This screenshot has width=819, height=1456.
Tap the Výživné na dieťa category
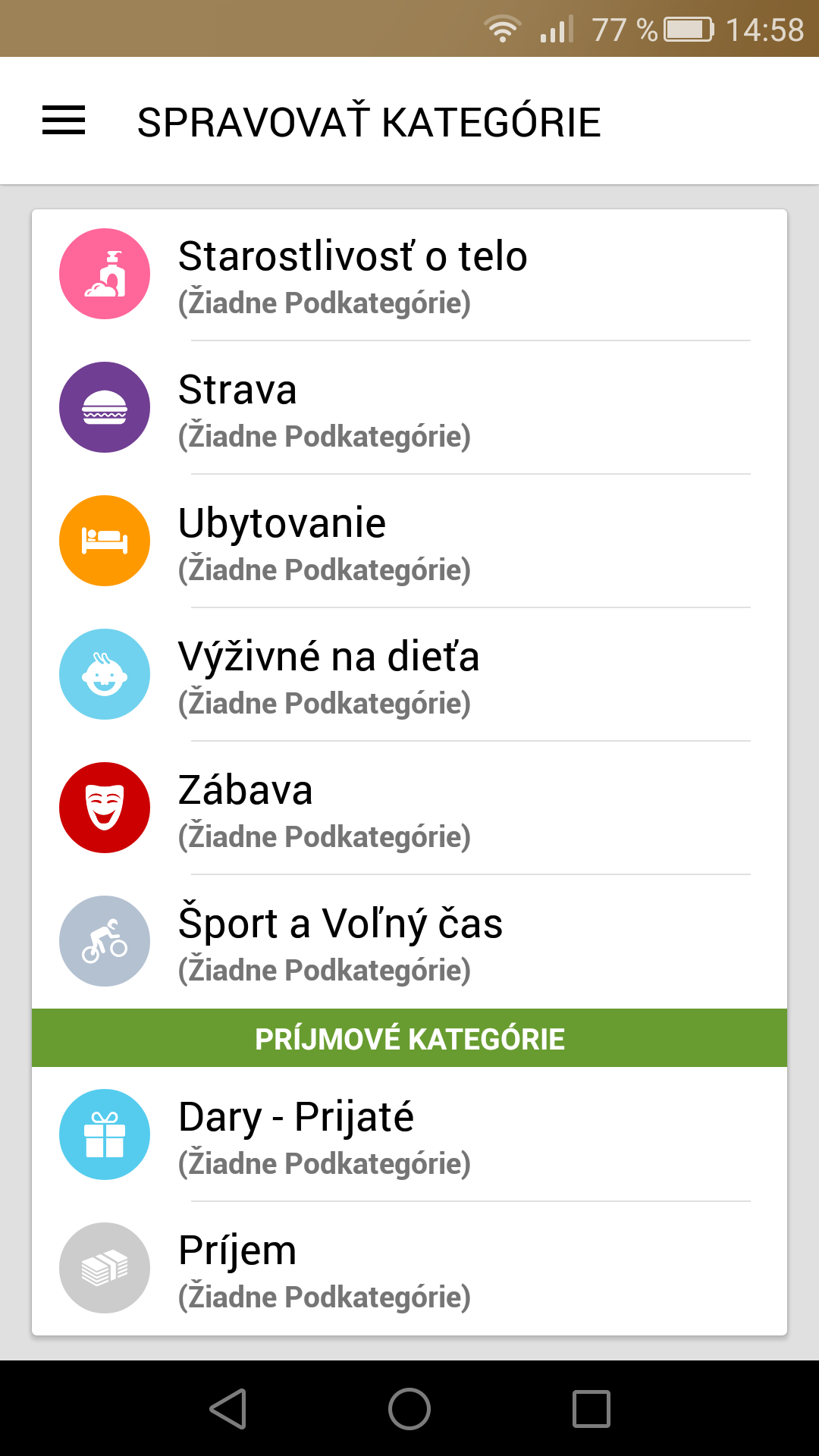(x=409, y=675)
